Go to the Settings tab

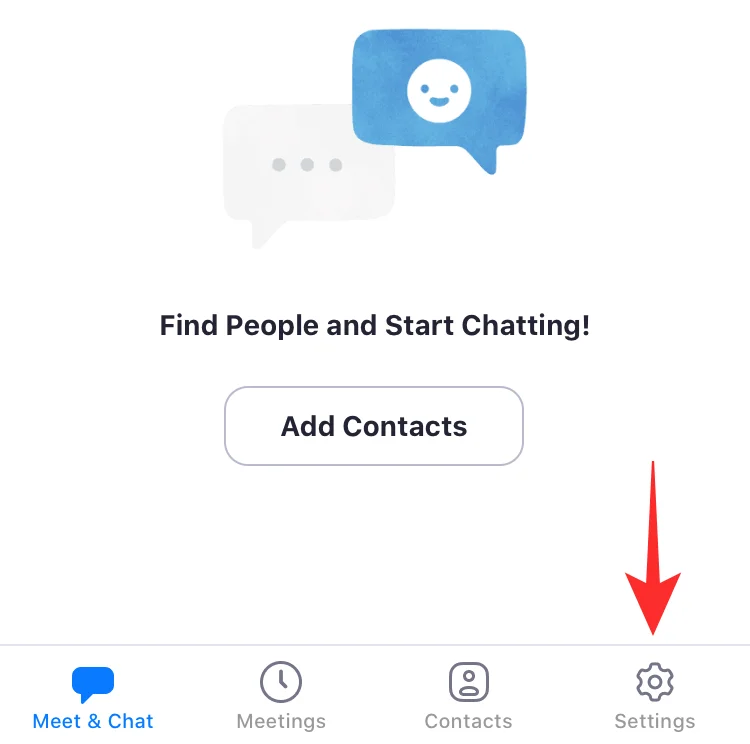[655, 697]
